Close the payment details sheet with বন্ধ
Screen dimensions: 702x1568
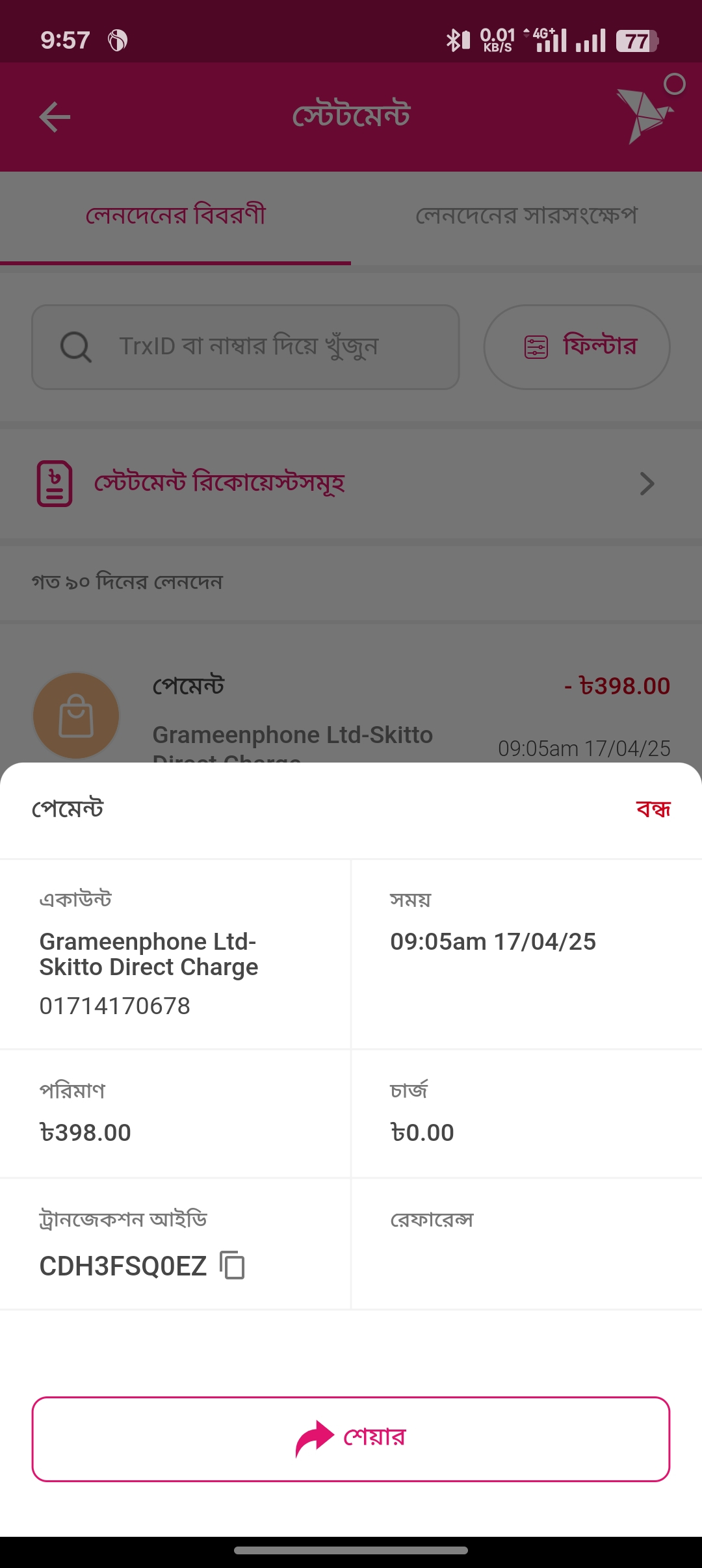pyautogui.click(x=653, y=809)
